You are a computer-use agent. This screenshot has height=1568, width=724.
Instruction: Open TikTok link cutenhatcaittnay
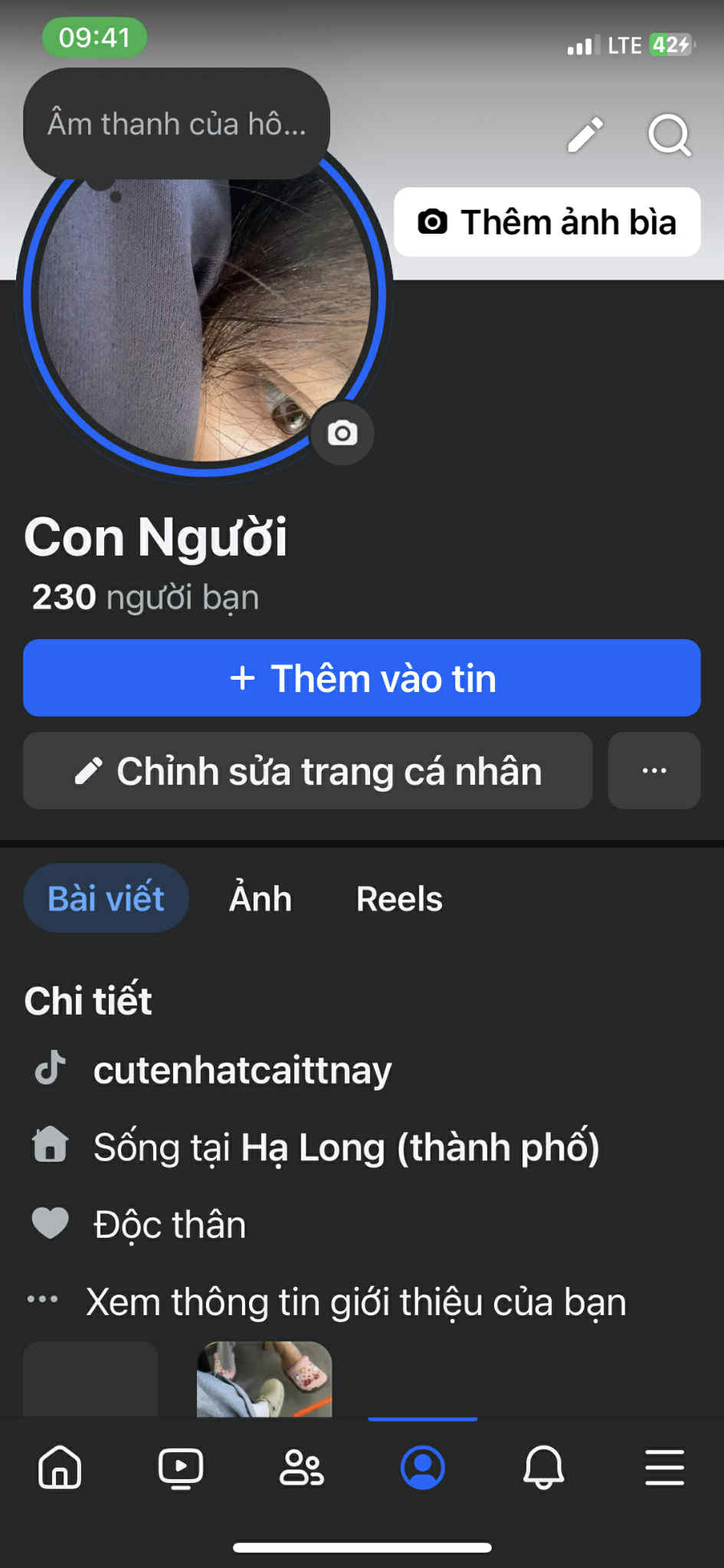[242, 1070]
